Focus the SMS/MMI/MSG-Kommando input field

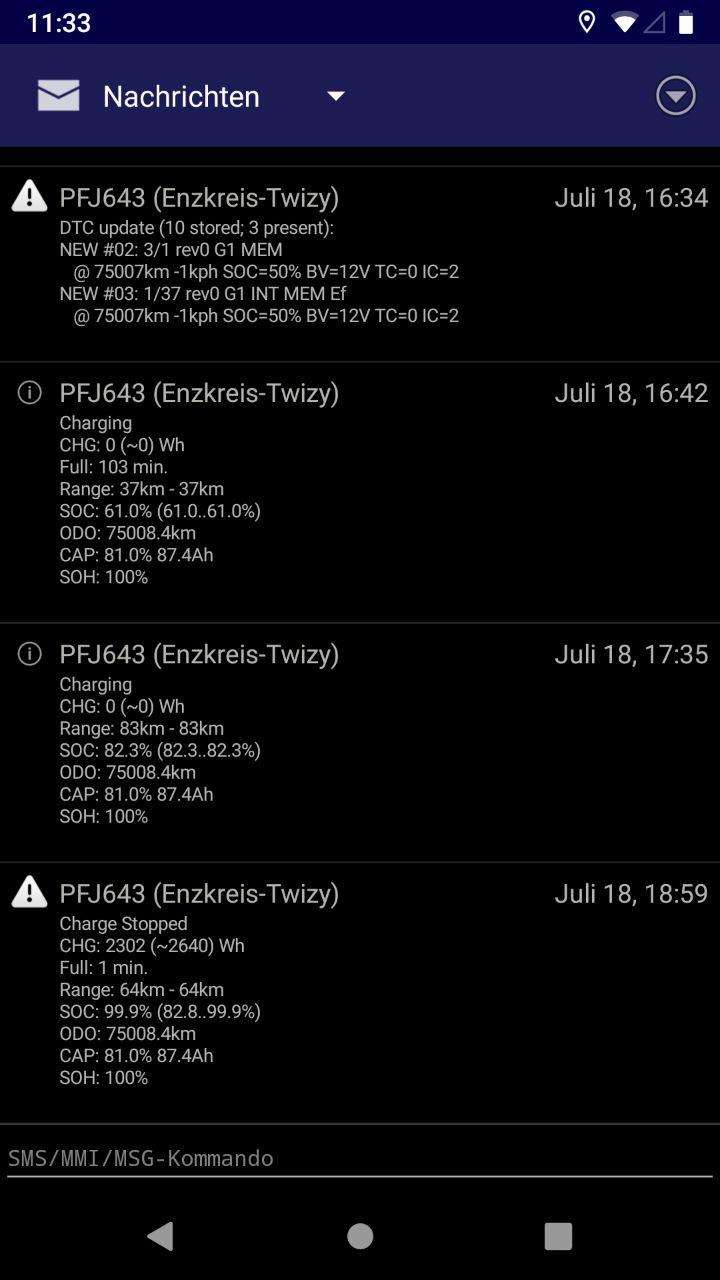(x=360, y=1158)
